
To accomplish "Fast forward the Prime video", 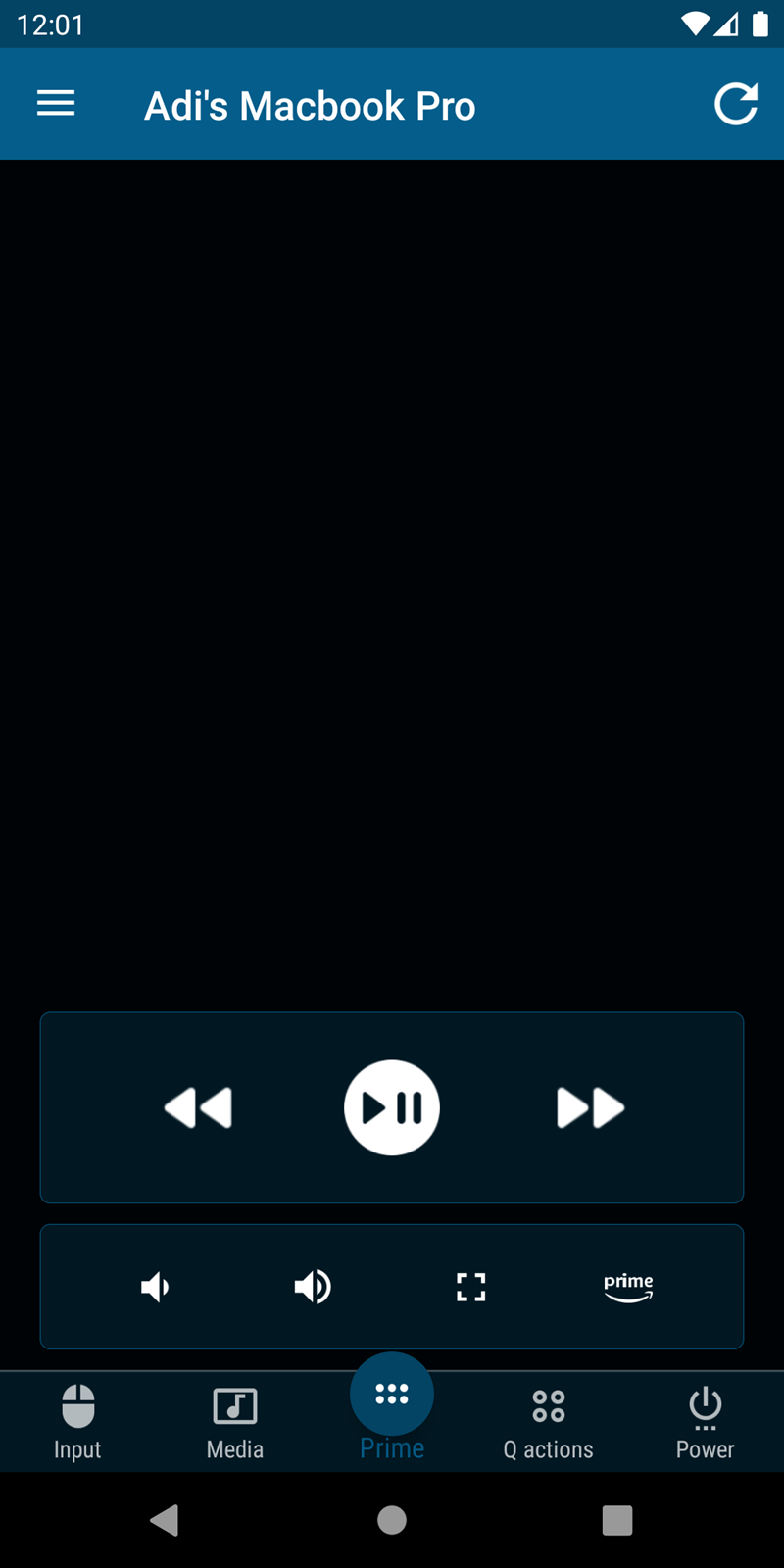I will click(x=590, y=1108).
